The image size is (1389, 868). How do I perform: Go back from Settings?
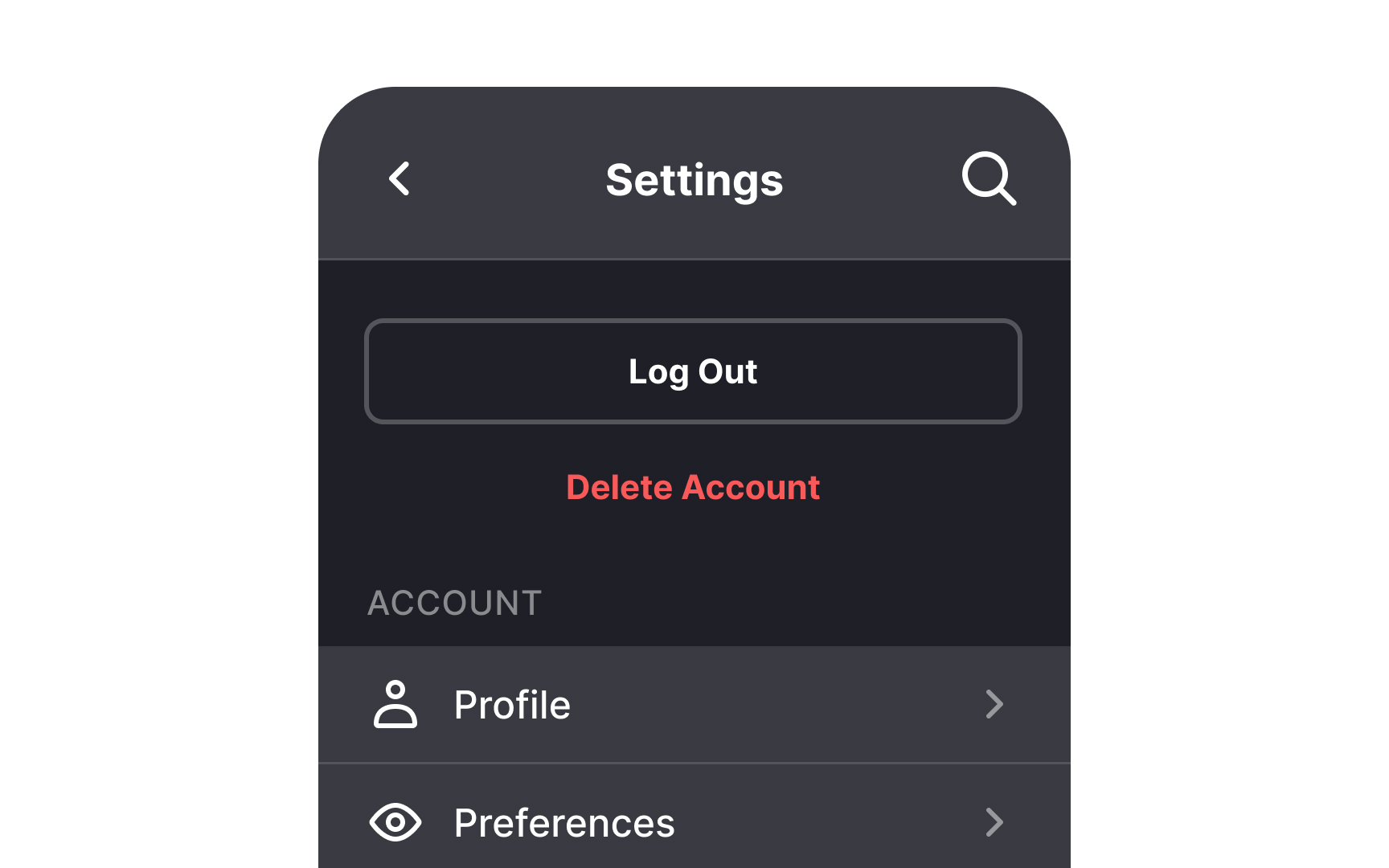tap(399, 178)
